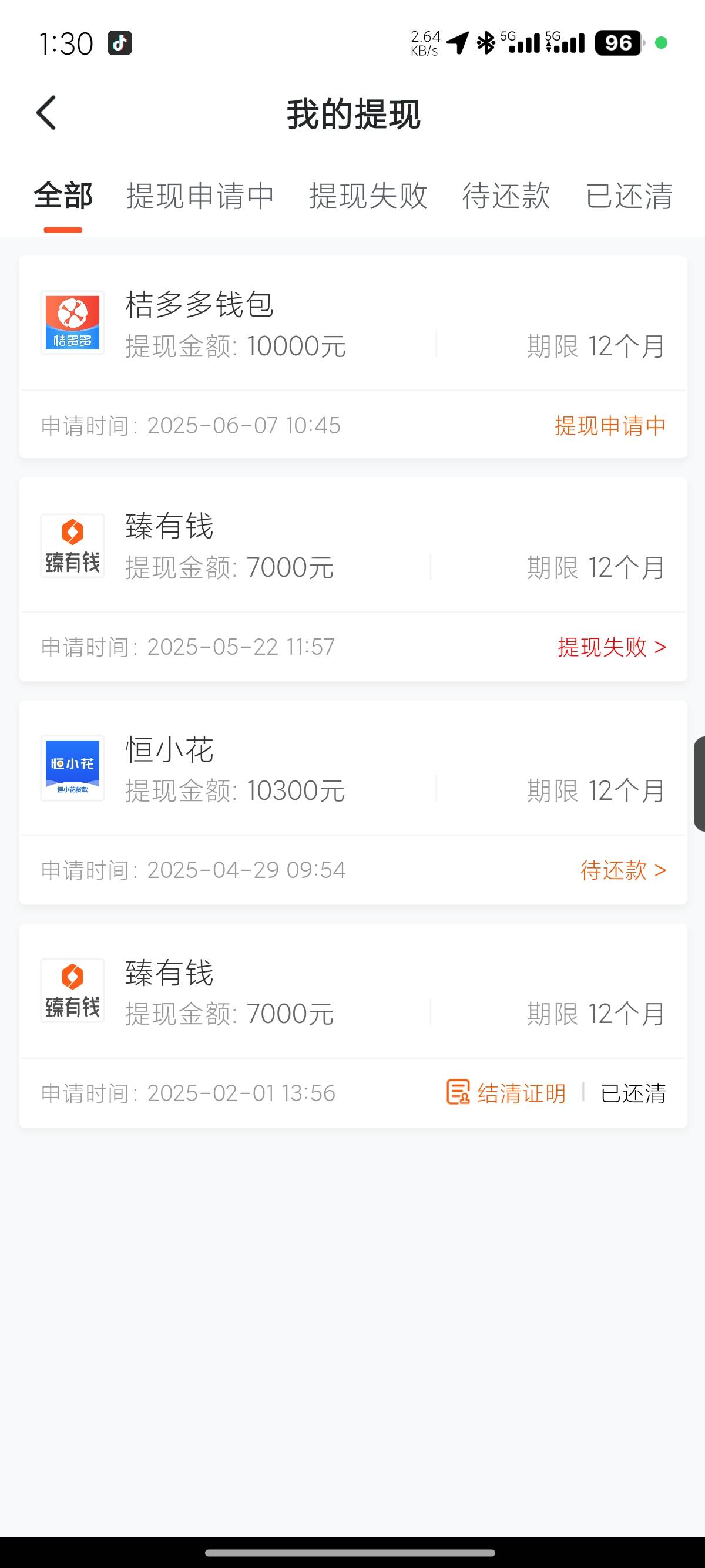
Task: Switch to the 提现失败 tab
Action: (368, 196)
